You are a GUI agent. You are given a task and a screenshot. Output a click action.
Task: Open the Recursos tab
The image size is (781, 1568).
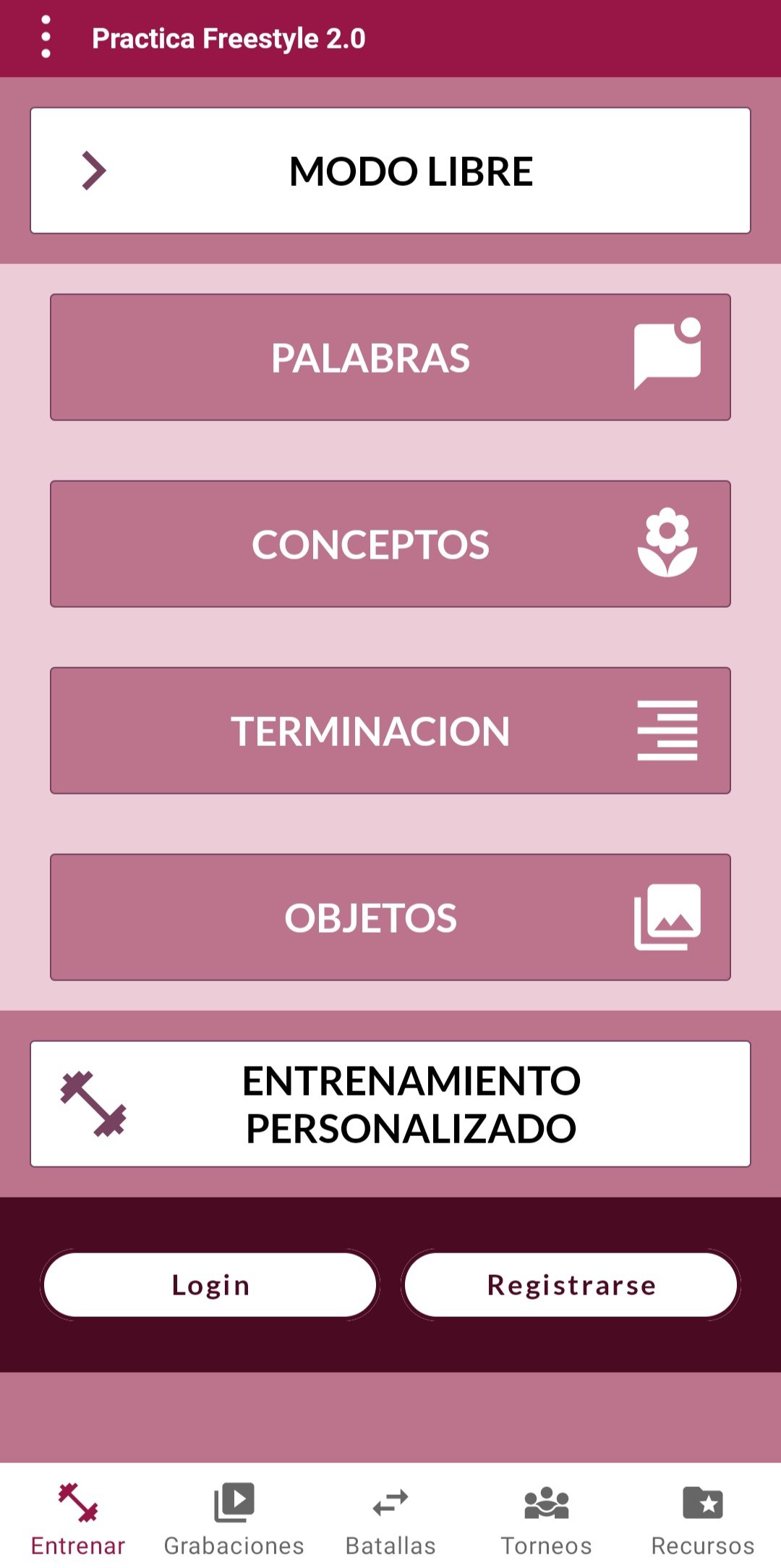(x=703, y=1518)
